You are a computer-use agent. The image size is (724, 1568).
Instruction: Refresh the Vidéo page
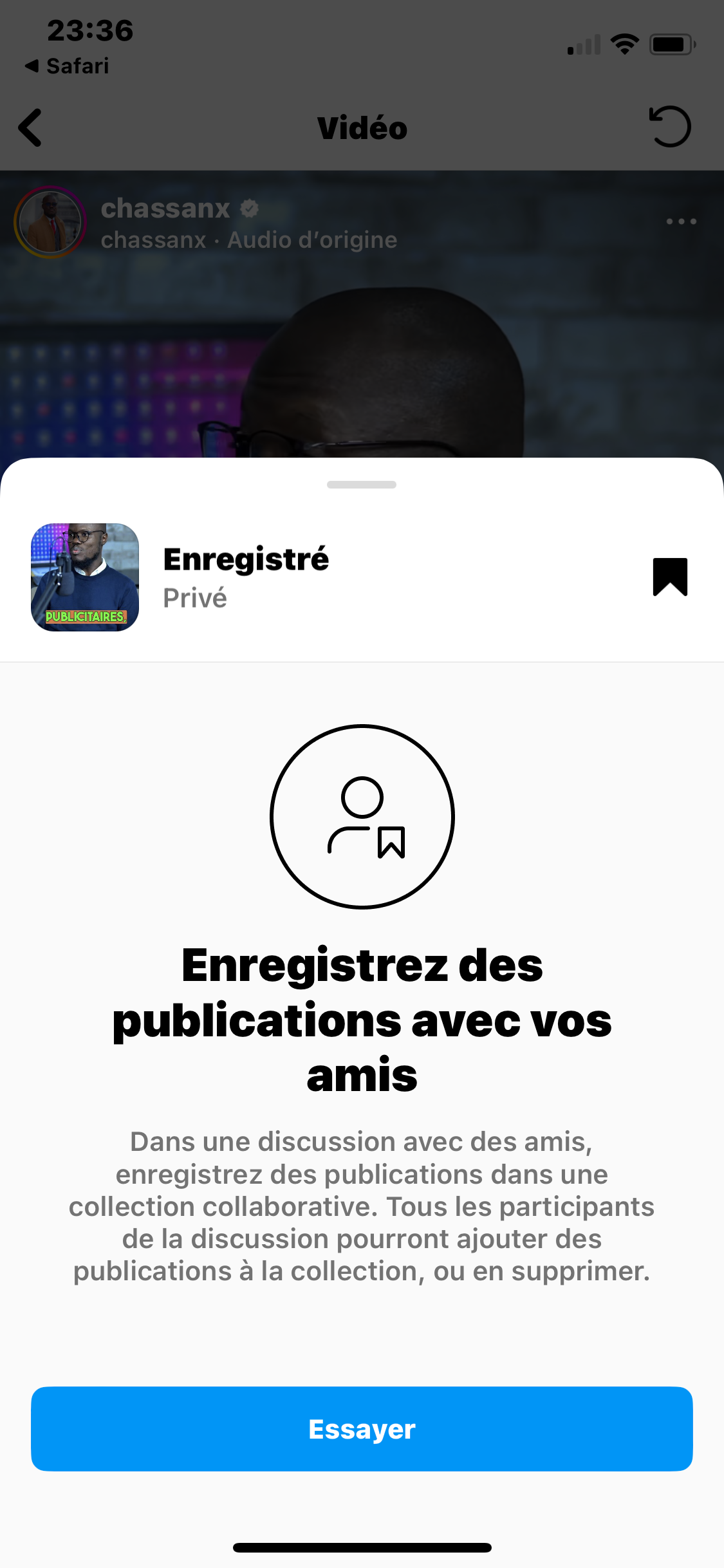coord(670,127)
